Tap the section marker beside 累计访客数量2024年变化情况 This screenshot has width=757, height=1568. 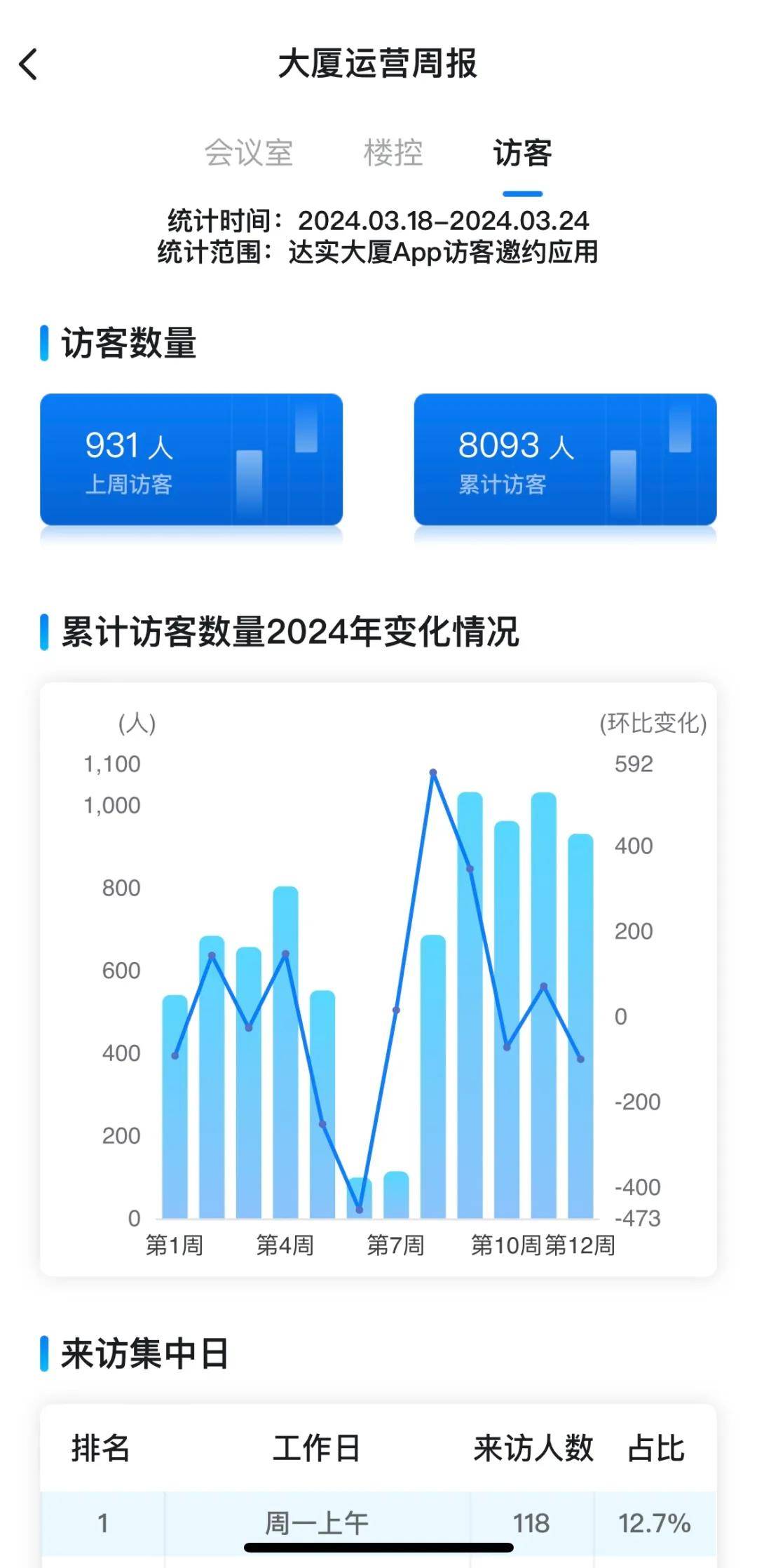(45, 630)
